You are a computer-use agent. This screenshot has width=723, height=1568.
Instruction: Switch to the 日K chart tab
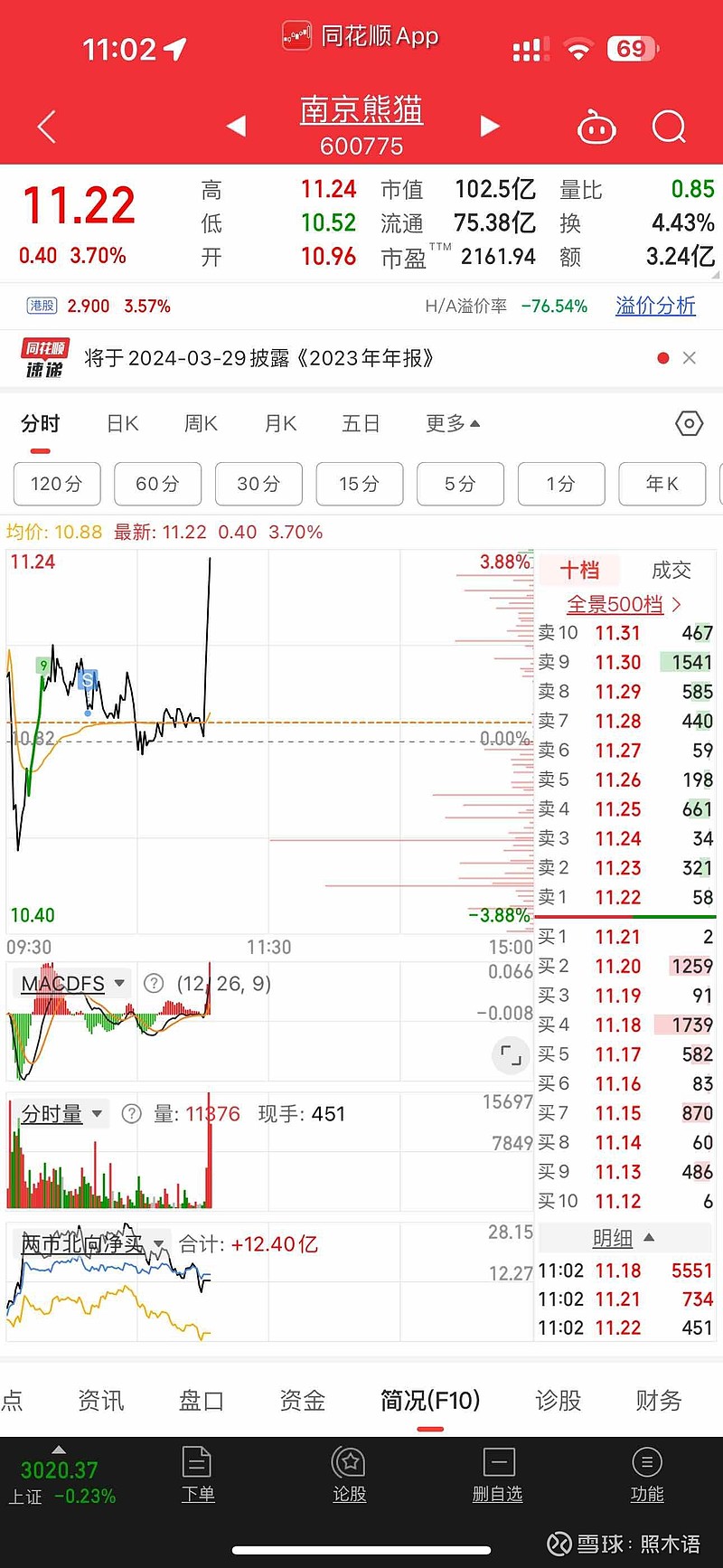(x=122, y=423)
